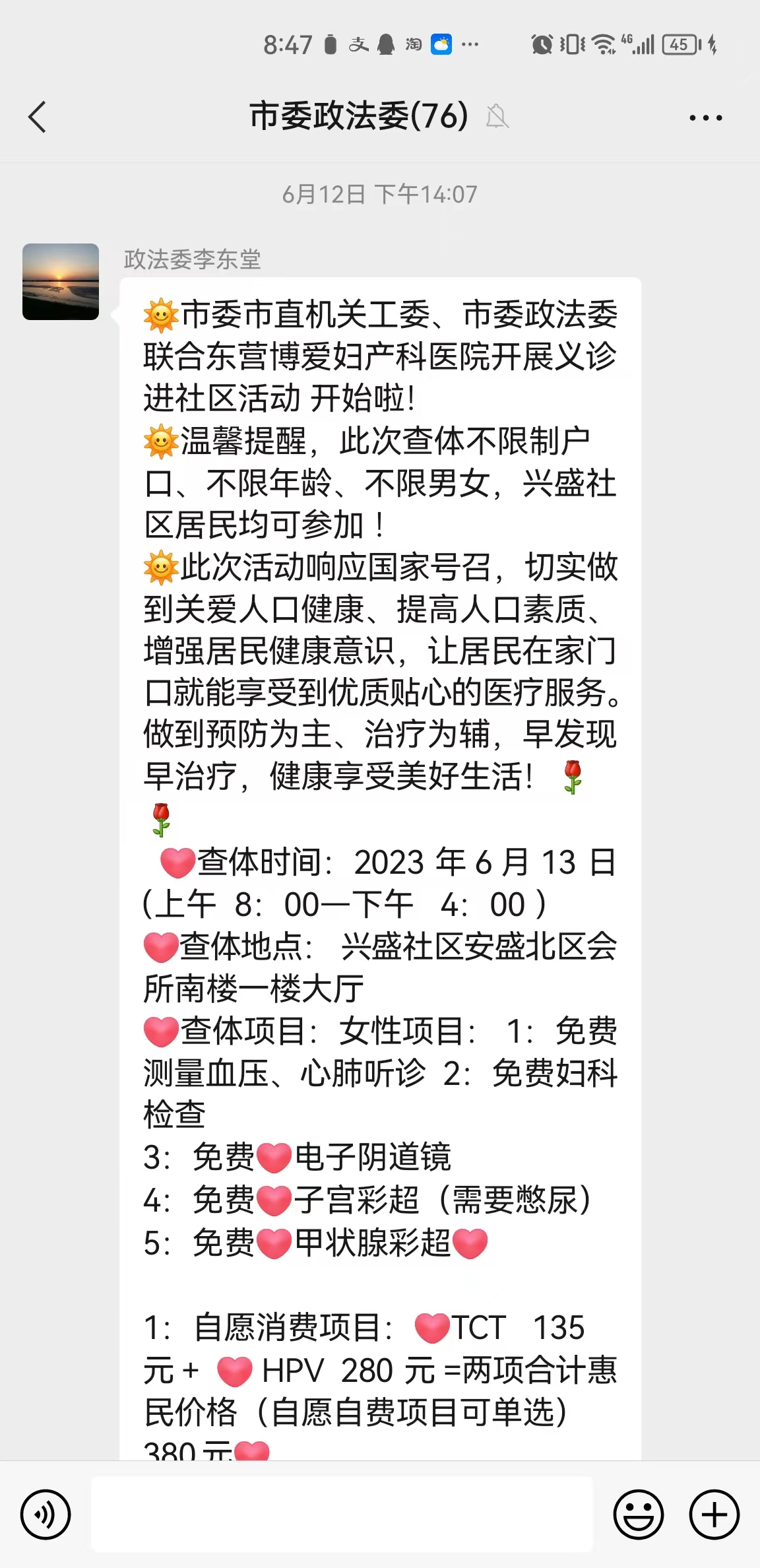760x1568 pixels.
Task: Open the three-dot chat info menu
Action: tap(705, 118)
